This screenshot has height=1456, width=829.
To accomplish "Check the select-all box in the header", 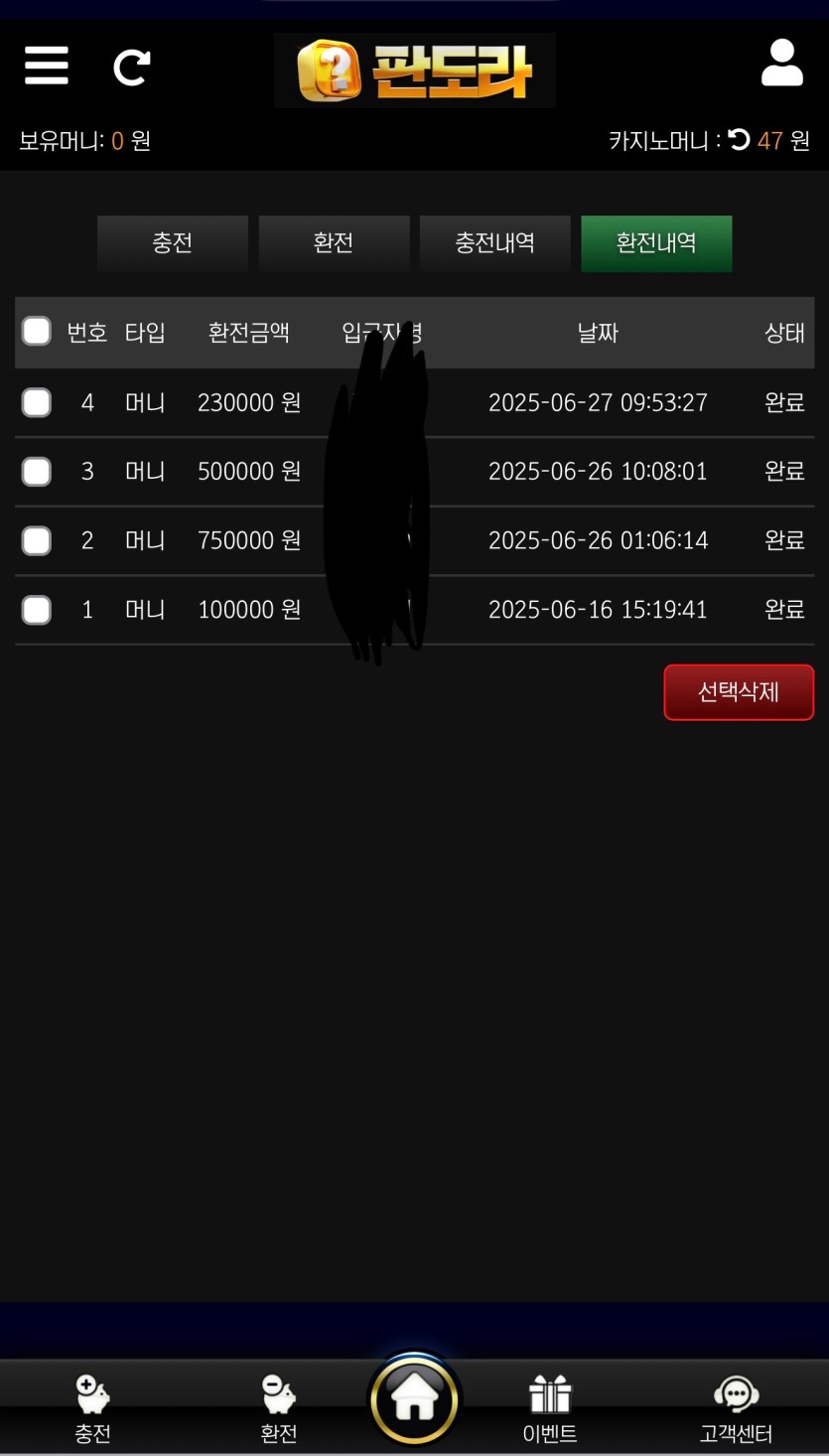I will click(x=37, y=332).
